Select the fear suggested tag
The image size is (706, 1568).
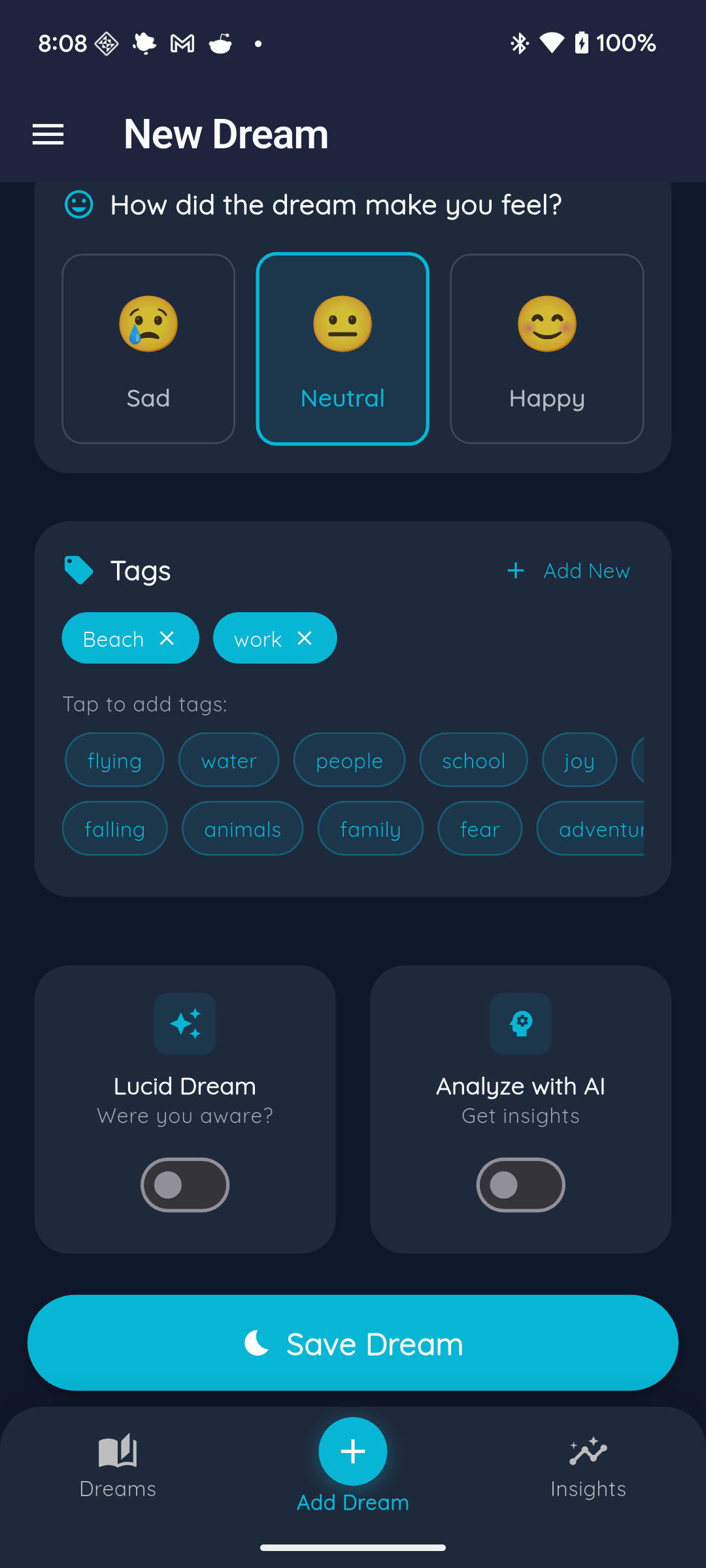pyautogui.click(x=479, y=828)
